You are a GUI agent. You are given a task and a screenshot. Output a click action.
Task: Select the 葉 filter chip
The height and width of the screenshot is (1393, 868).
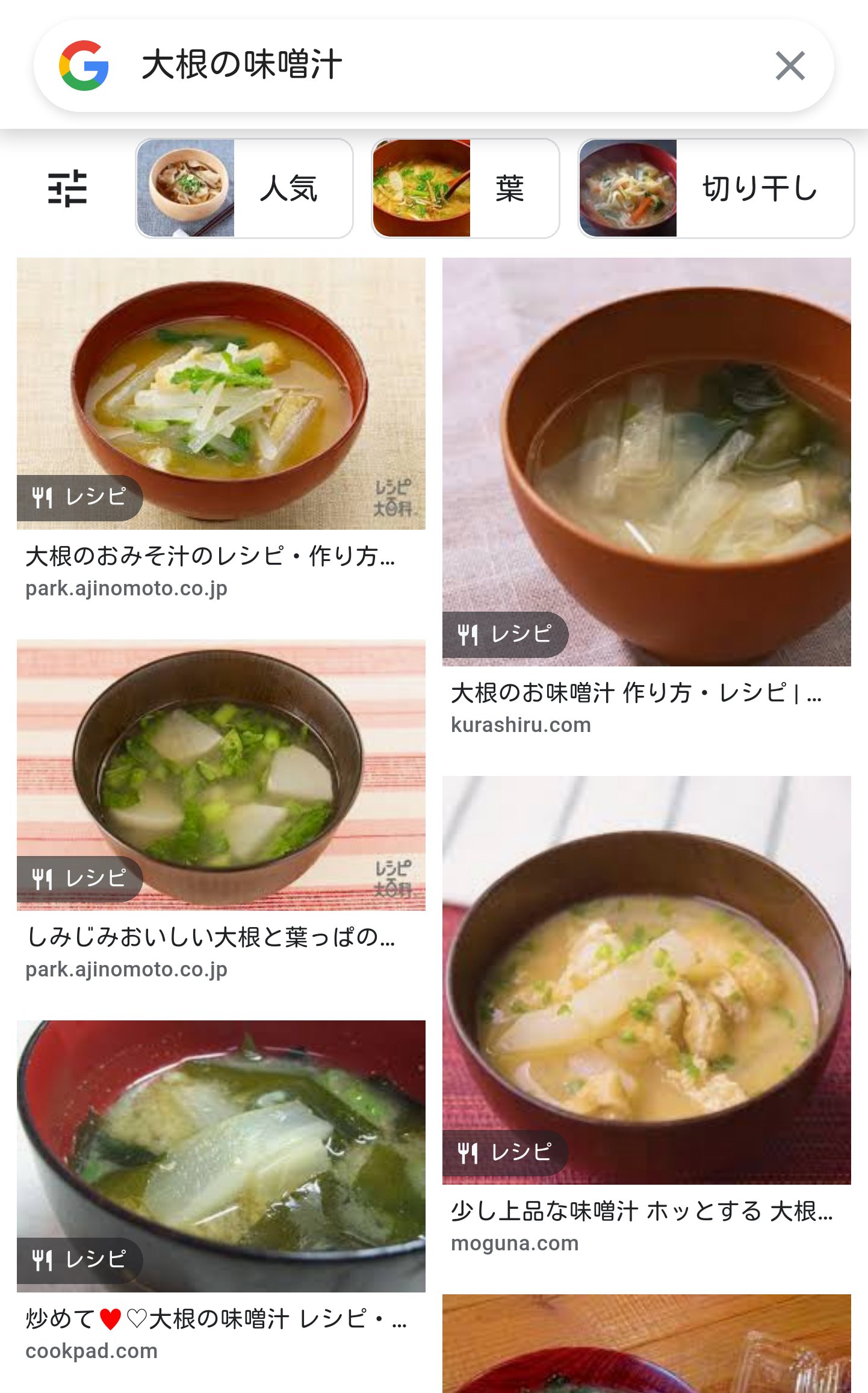point(465,188)
